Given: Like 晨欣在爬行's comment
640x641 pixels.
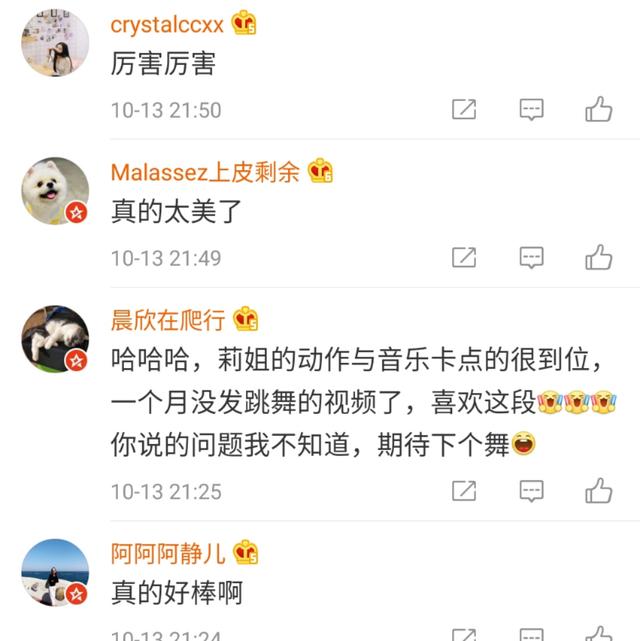Looking at the screenshot, I should [x=598, y=491].
